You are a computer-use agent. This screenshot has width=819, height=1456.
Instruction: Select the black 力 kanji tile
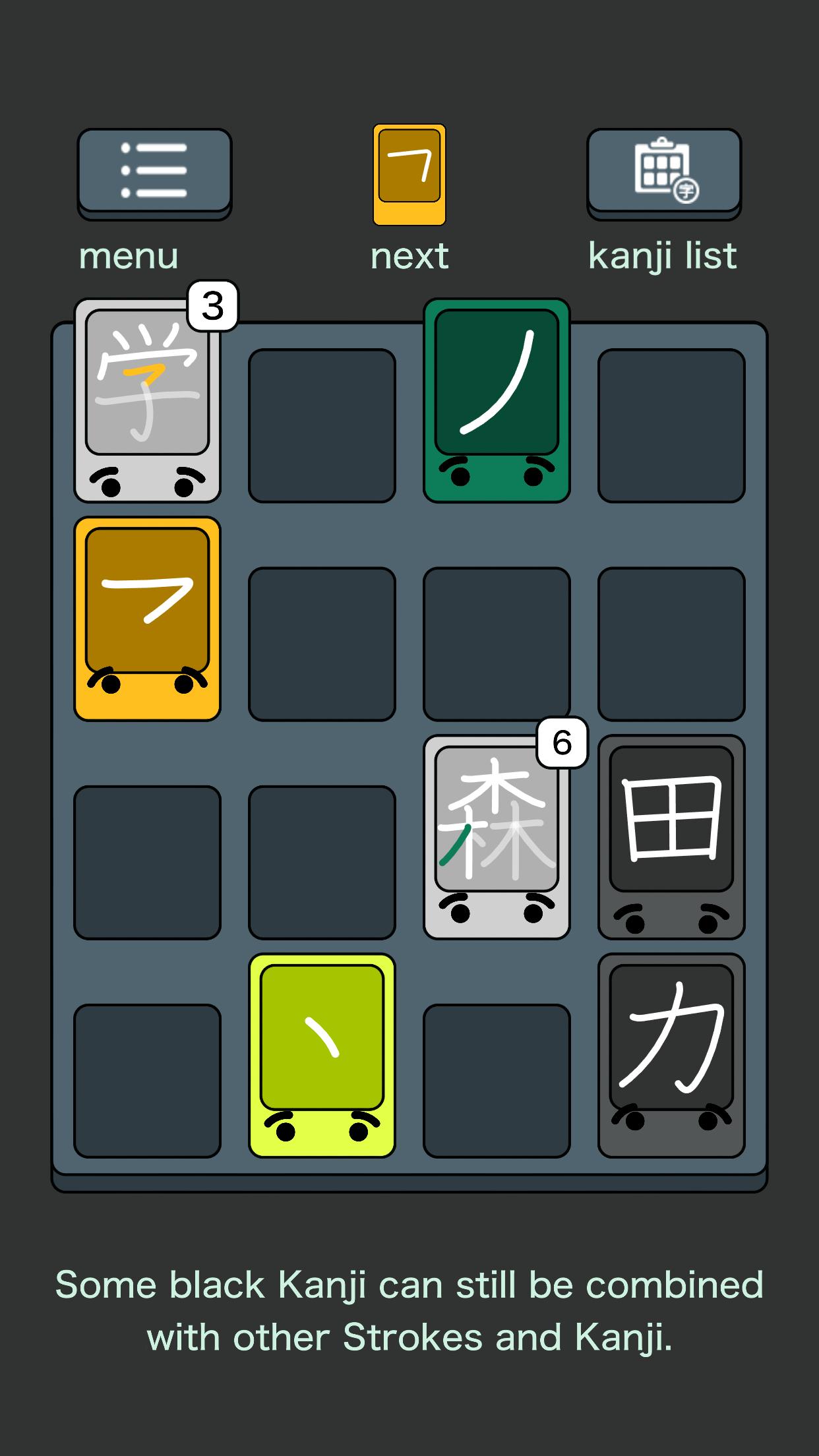[671, 1055]
